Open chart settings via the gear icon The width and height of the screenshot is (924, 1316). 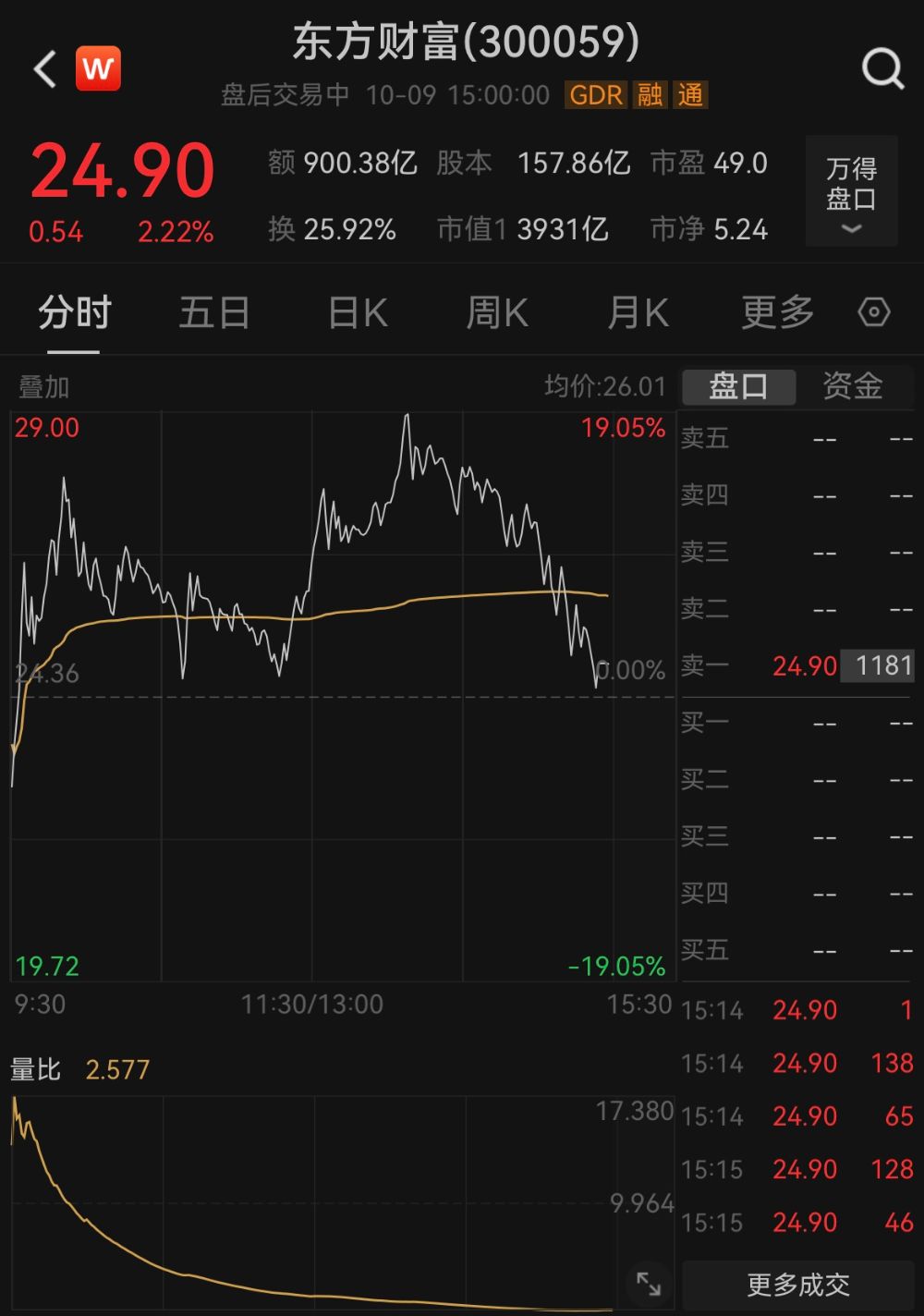pos(874,313)
